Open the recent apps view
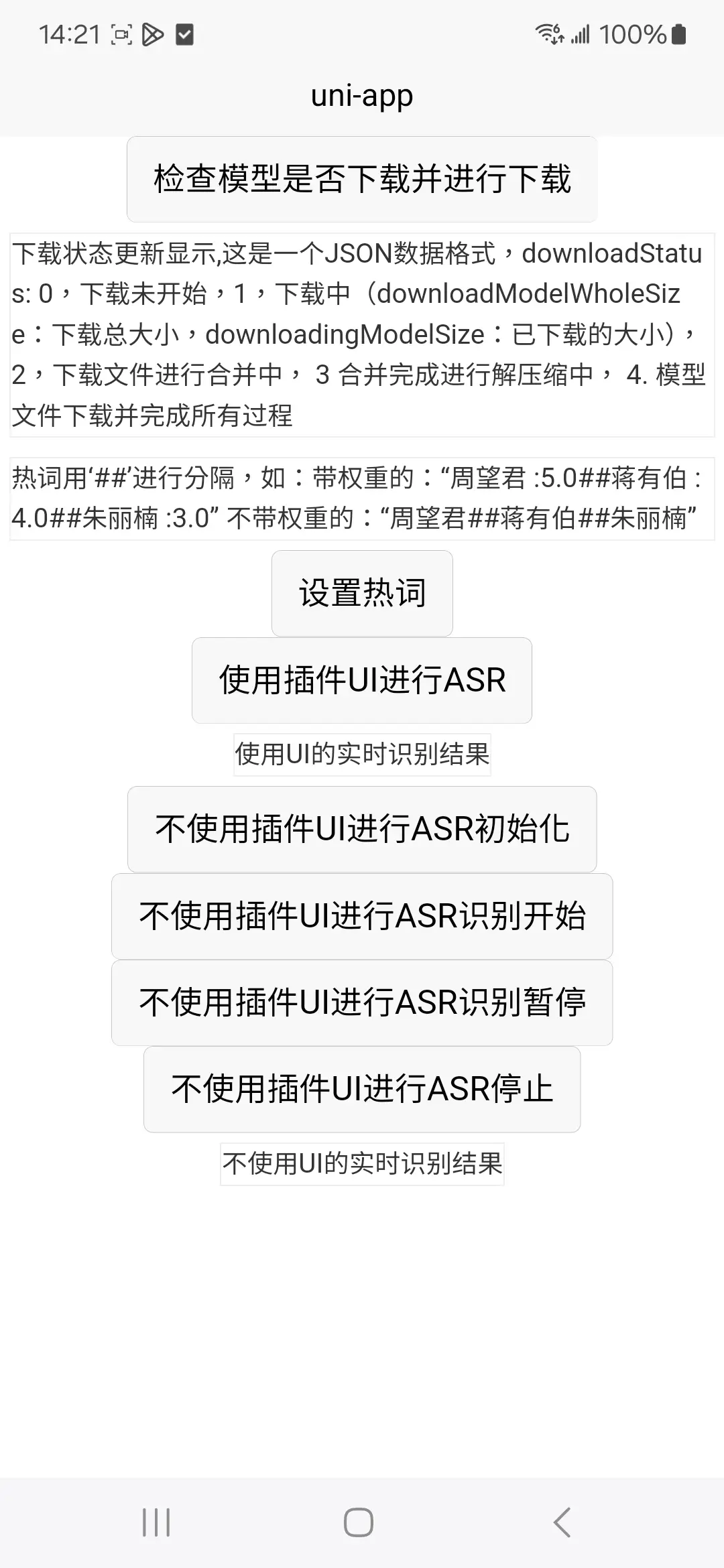This screenshot has height=1568, width=724. click(156, 1522)
